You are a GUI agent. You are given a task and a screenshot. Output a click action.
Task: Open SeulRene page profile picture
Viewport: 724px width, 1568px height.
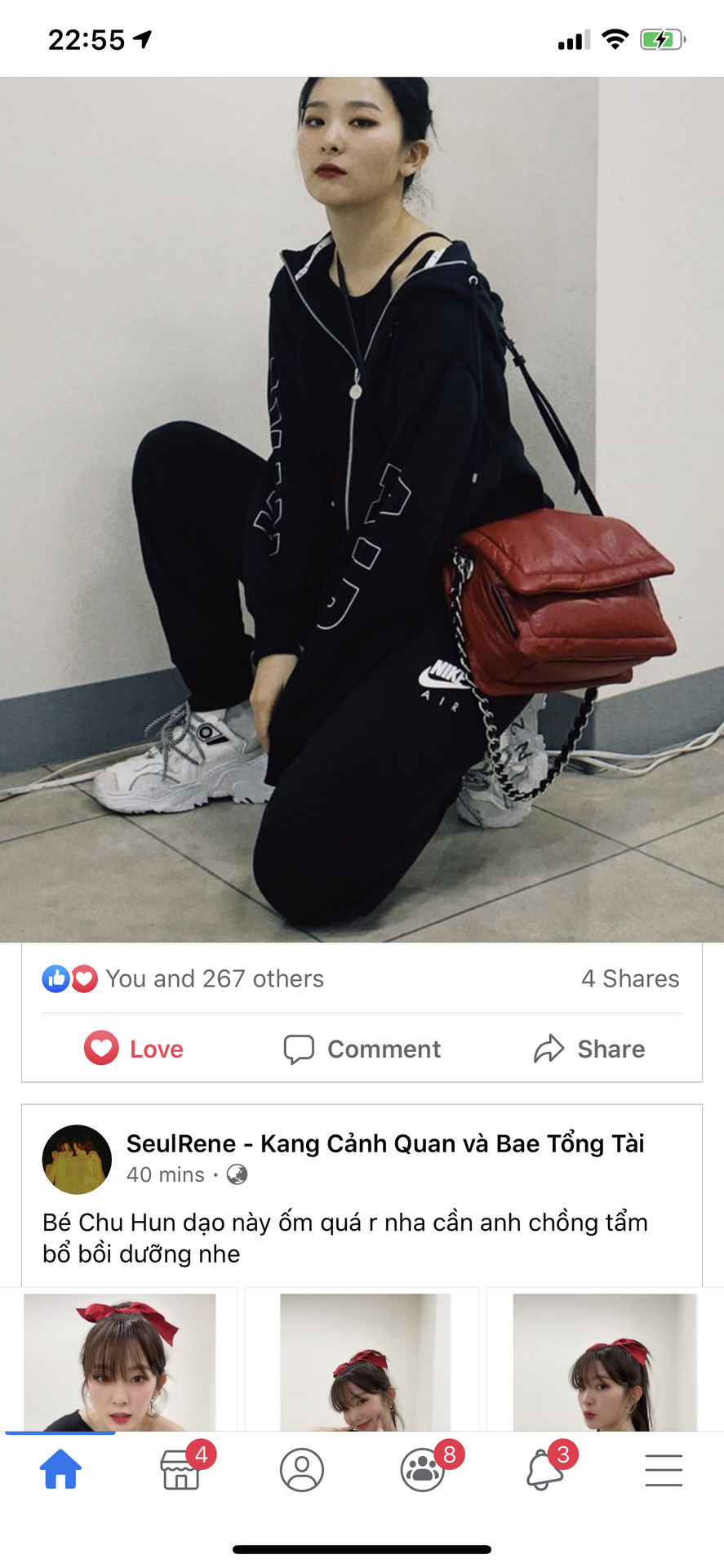point(77,1159)
